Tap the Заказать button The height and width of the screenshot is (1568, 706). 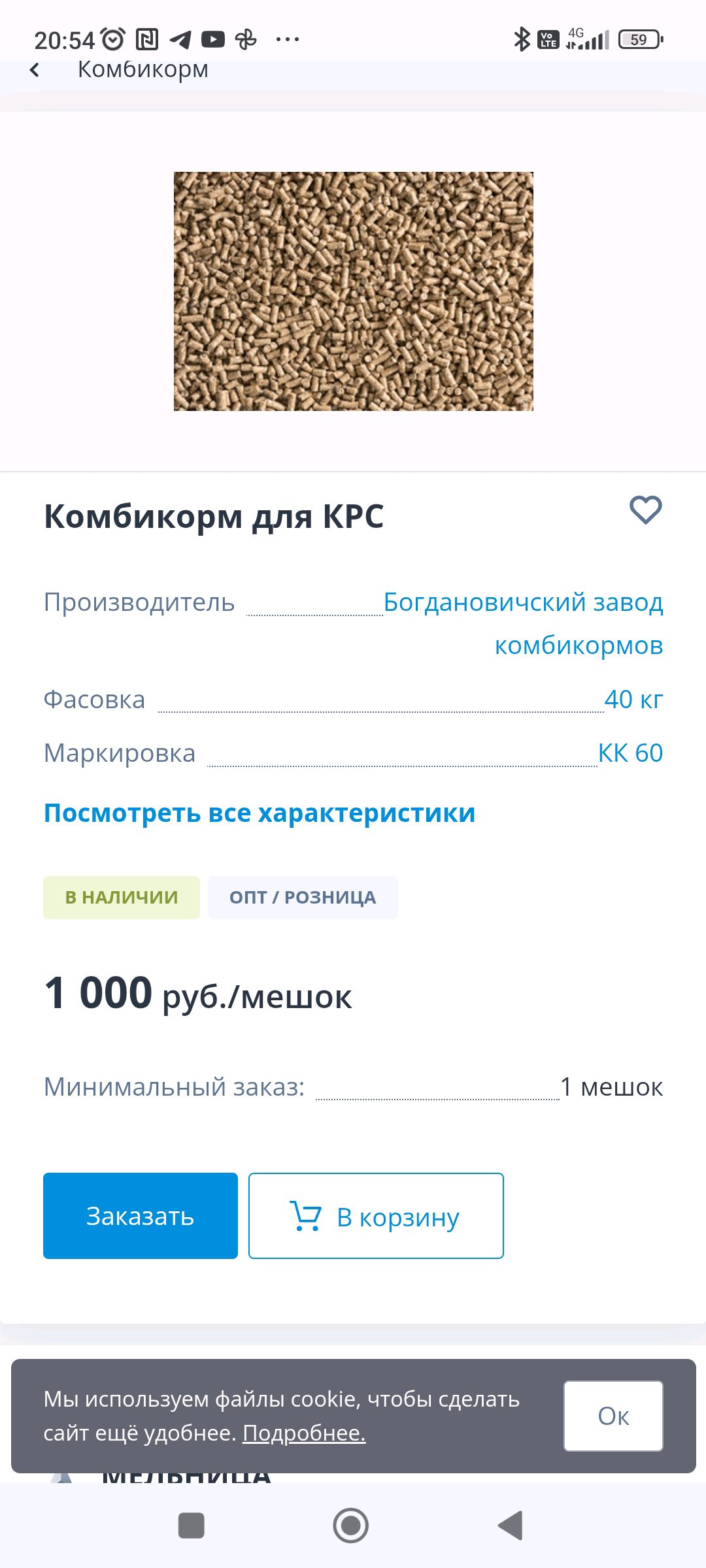[141, 1216]
